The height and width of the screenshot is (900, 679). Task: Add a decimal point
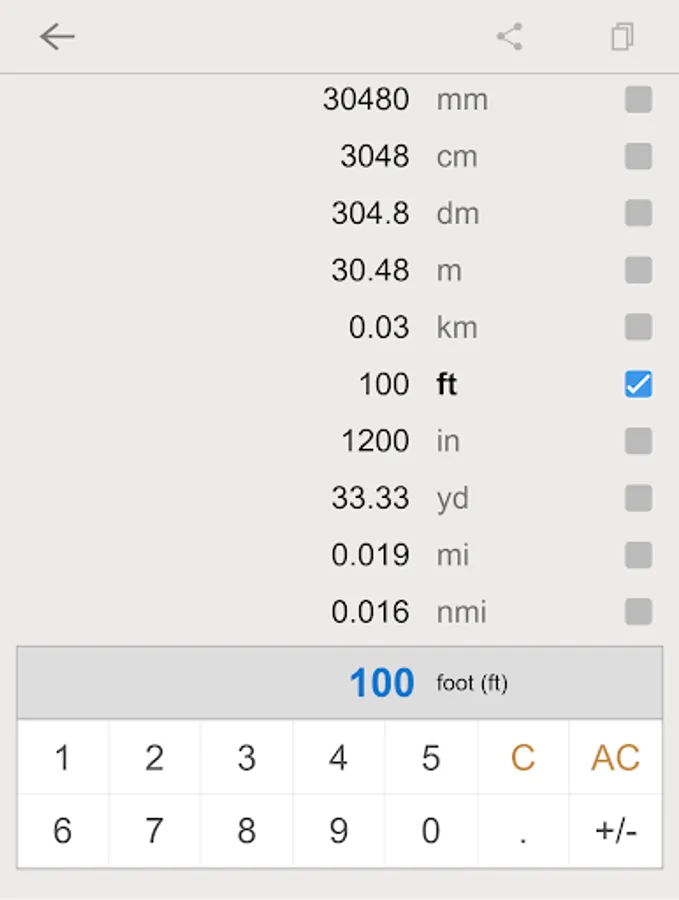523,831
